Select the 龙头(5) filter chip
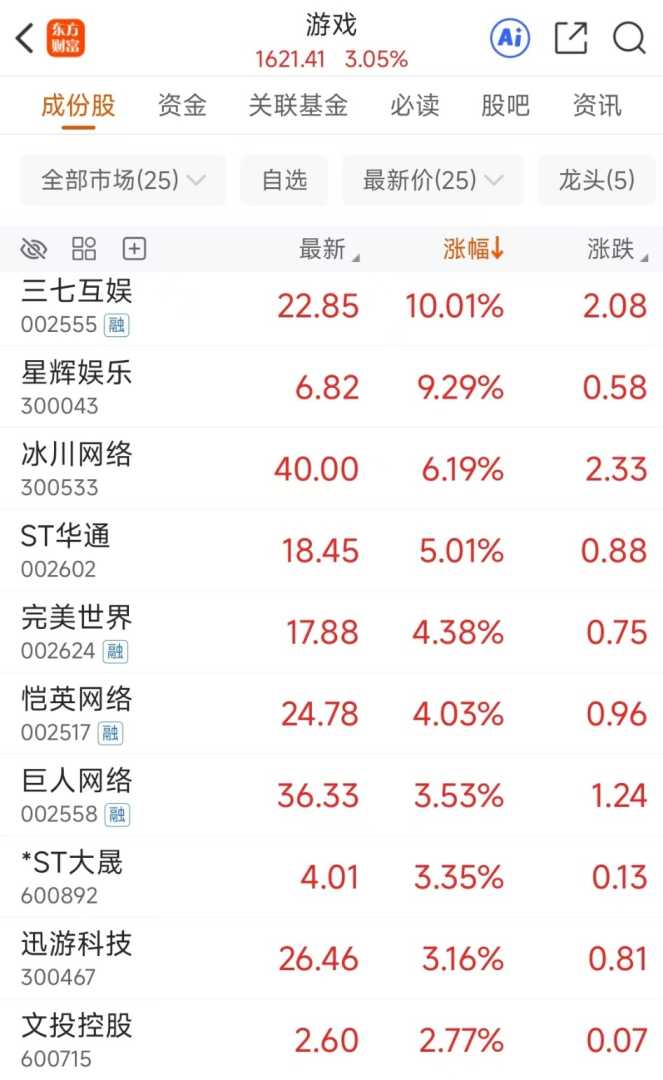 coord(597,181)
